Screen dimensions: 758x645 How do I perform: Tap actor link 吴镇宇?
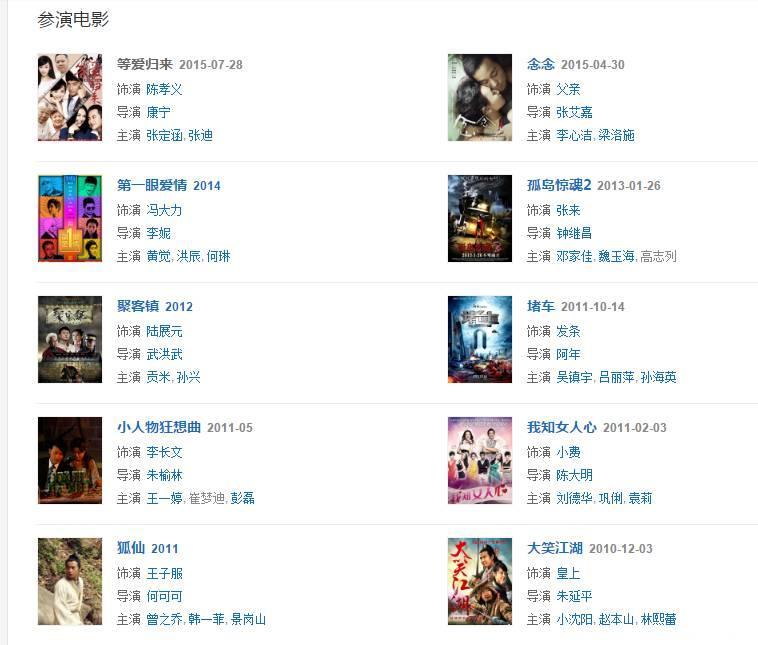574,377
